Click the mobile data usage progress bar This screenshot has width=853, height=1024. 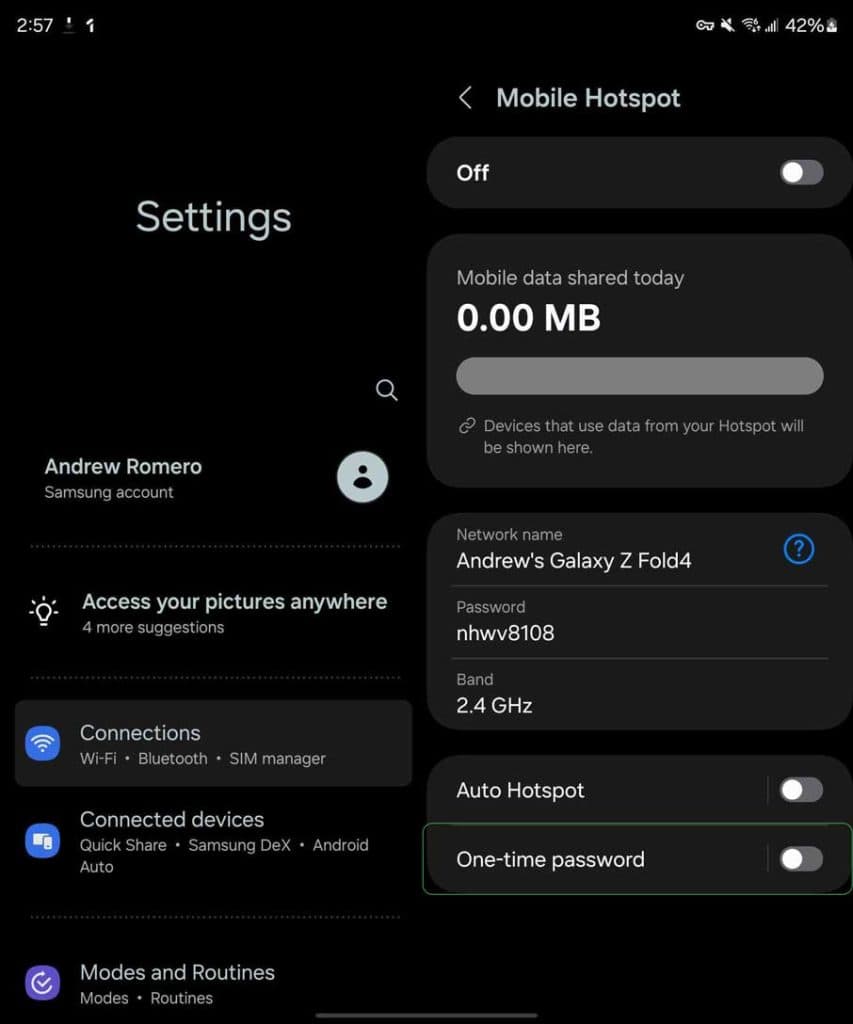click(638, 375)
